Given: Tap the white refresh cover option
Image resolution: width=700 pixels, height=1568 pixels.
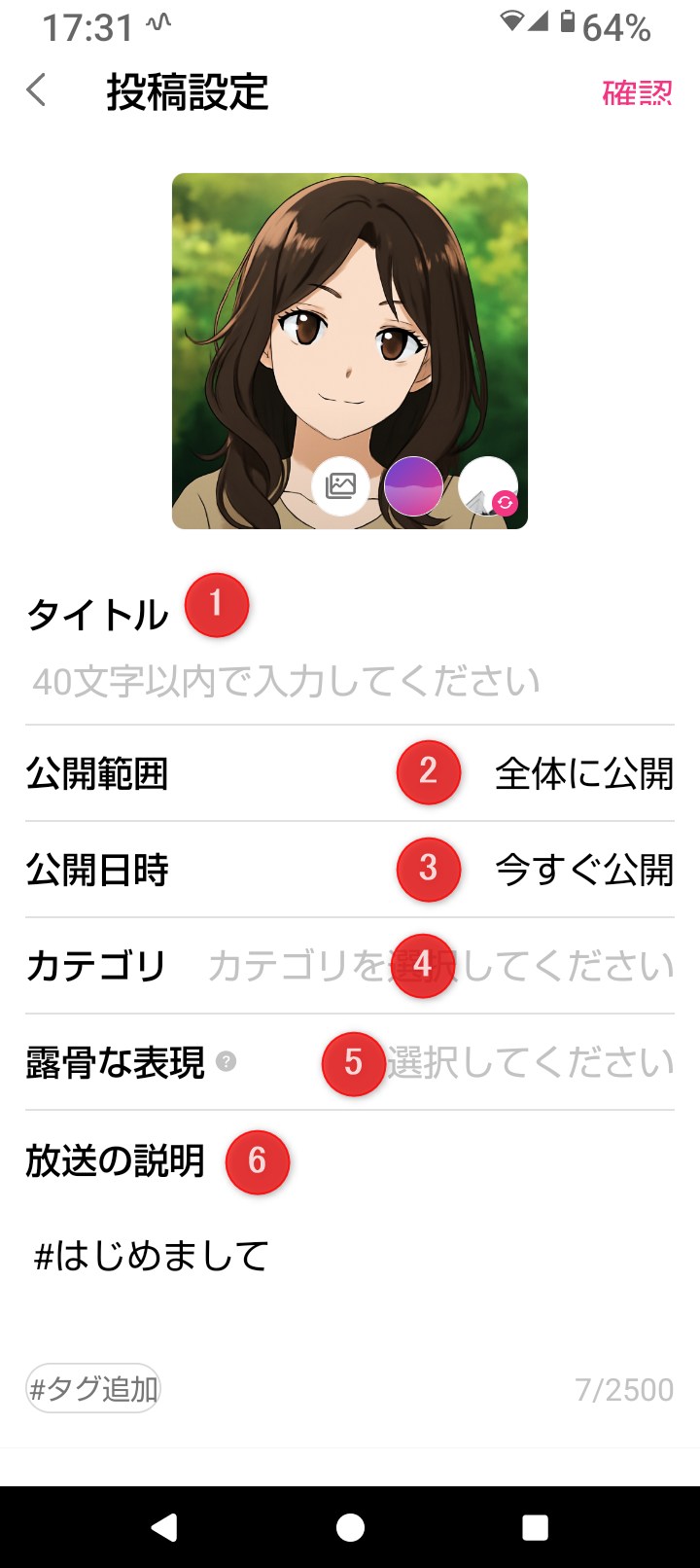Looking at the screenshot, I should click(487, 485).
